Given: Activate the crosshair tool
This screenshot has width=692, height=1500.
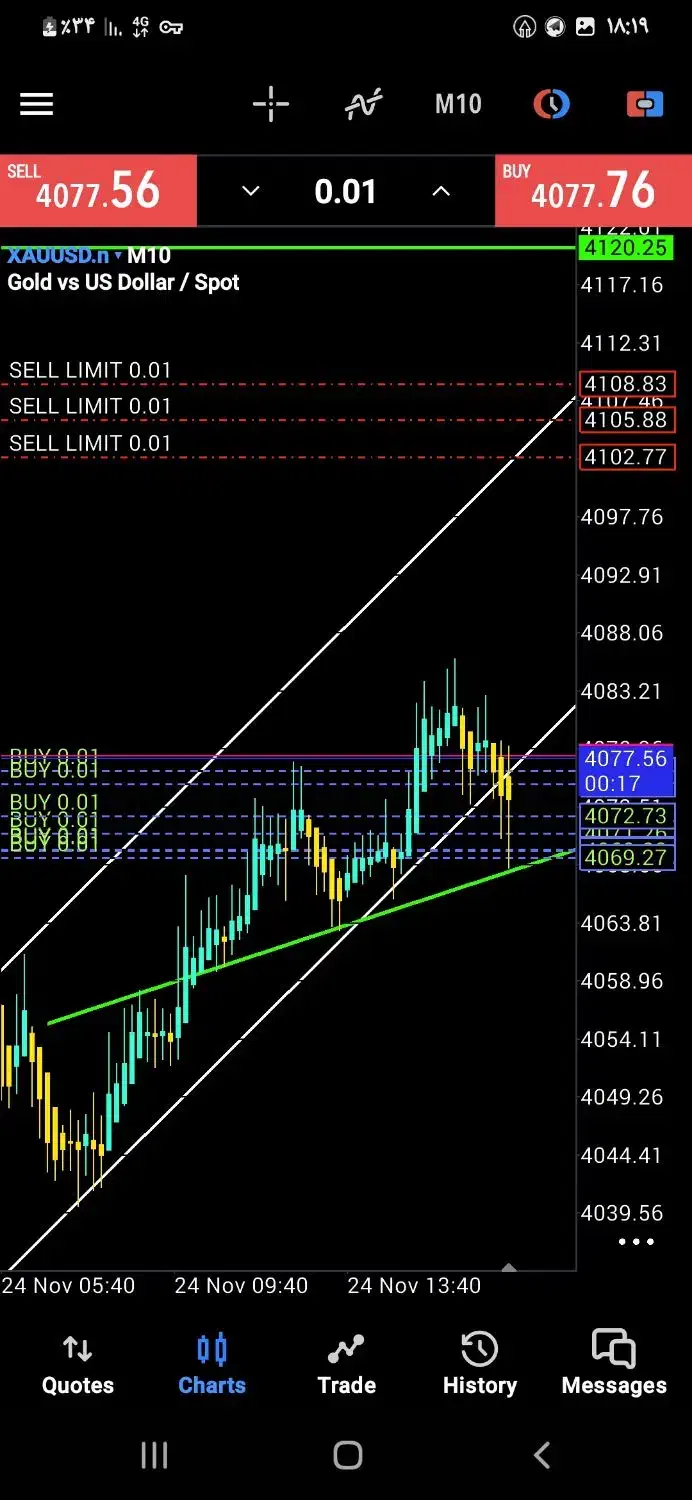Looking at the screenshot, I should (x=271, y=104).
